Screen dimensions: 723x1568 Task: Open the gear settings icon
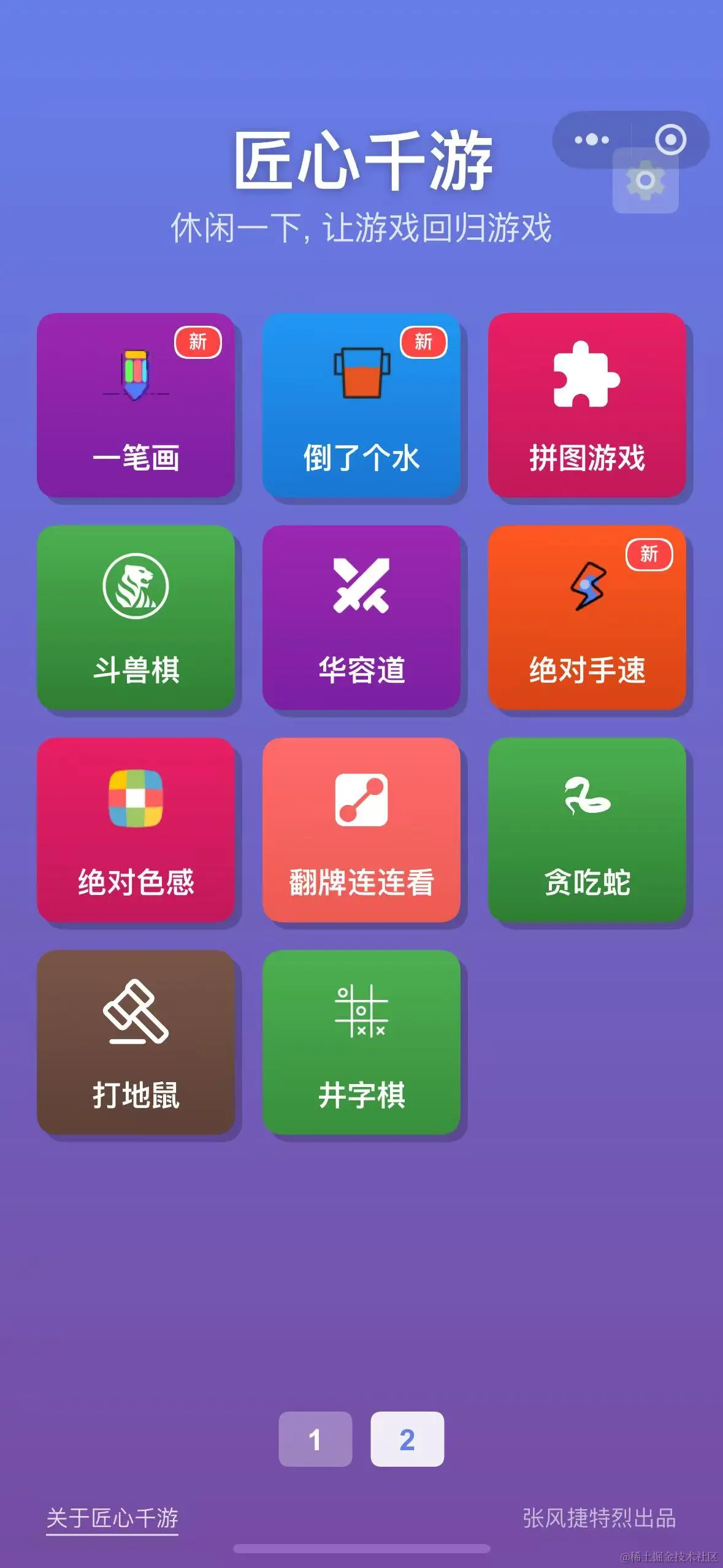click(x=646, y=182)
